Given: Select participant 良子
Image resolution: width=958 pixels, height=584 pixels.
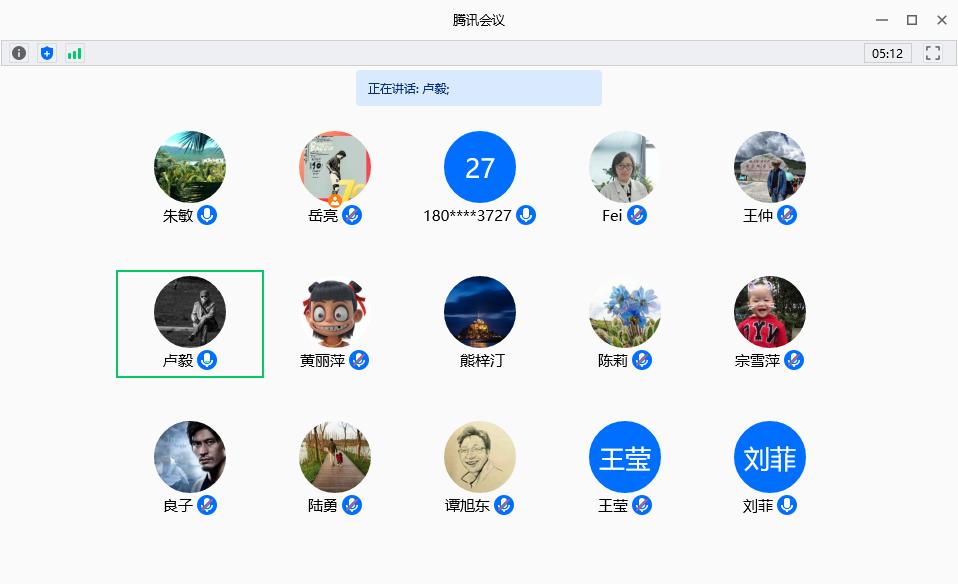Looking at the screenshot, I should tap(190, 457).
